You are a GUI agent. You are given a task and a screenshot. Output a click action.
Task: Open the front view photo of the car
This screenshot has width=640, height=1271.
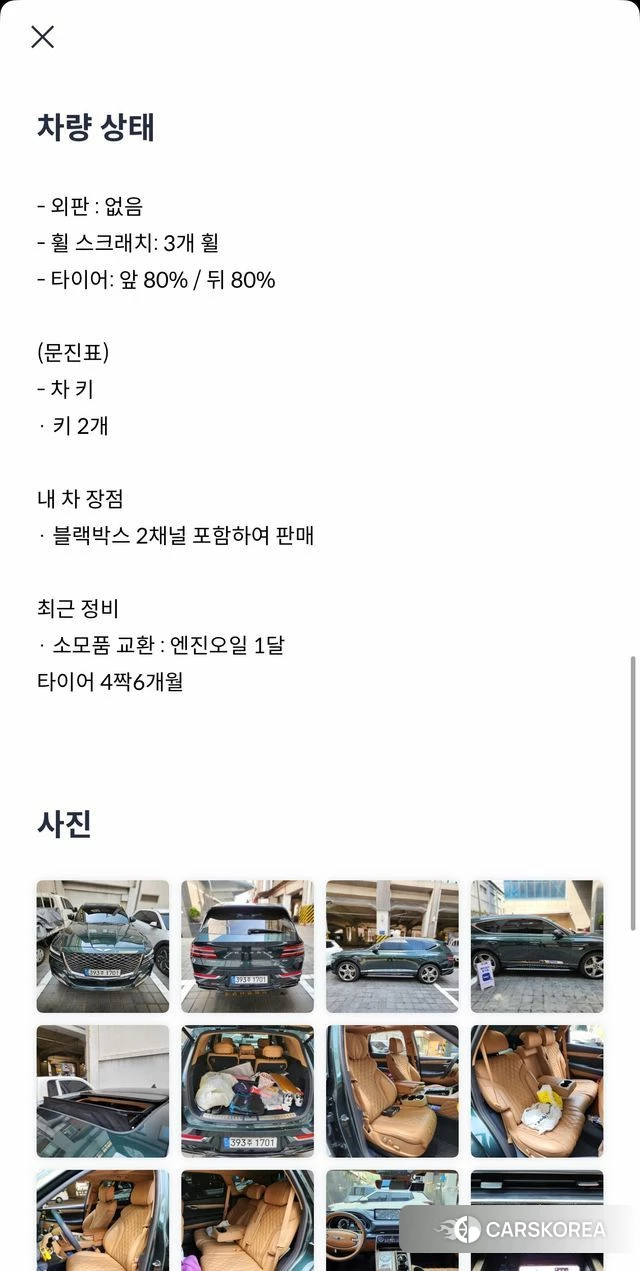[x=103, y=946]
